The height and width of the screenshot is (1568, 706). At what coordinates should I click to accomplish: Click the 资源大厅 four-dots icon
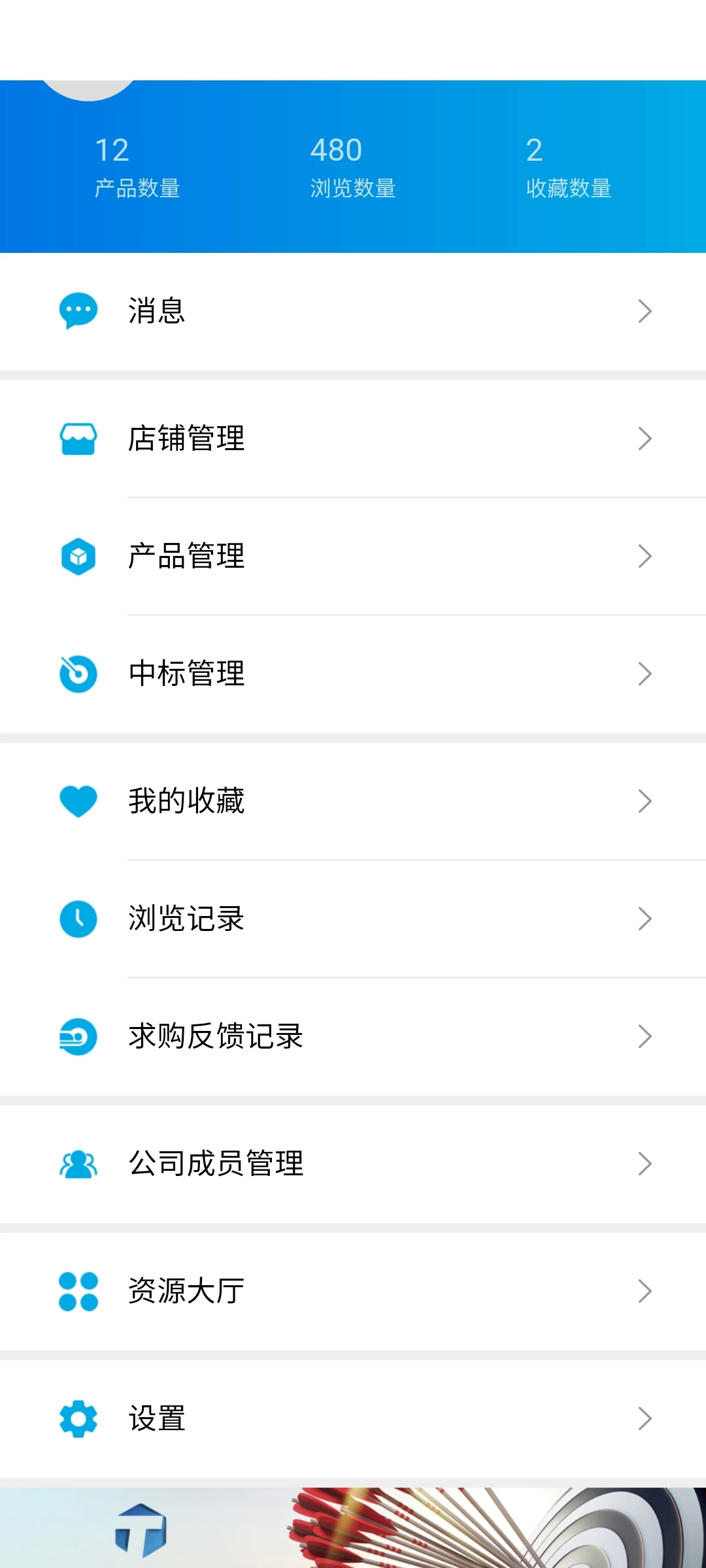(77, 1290)
